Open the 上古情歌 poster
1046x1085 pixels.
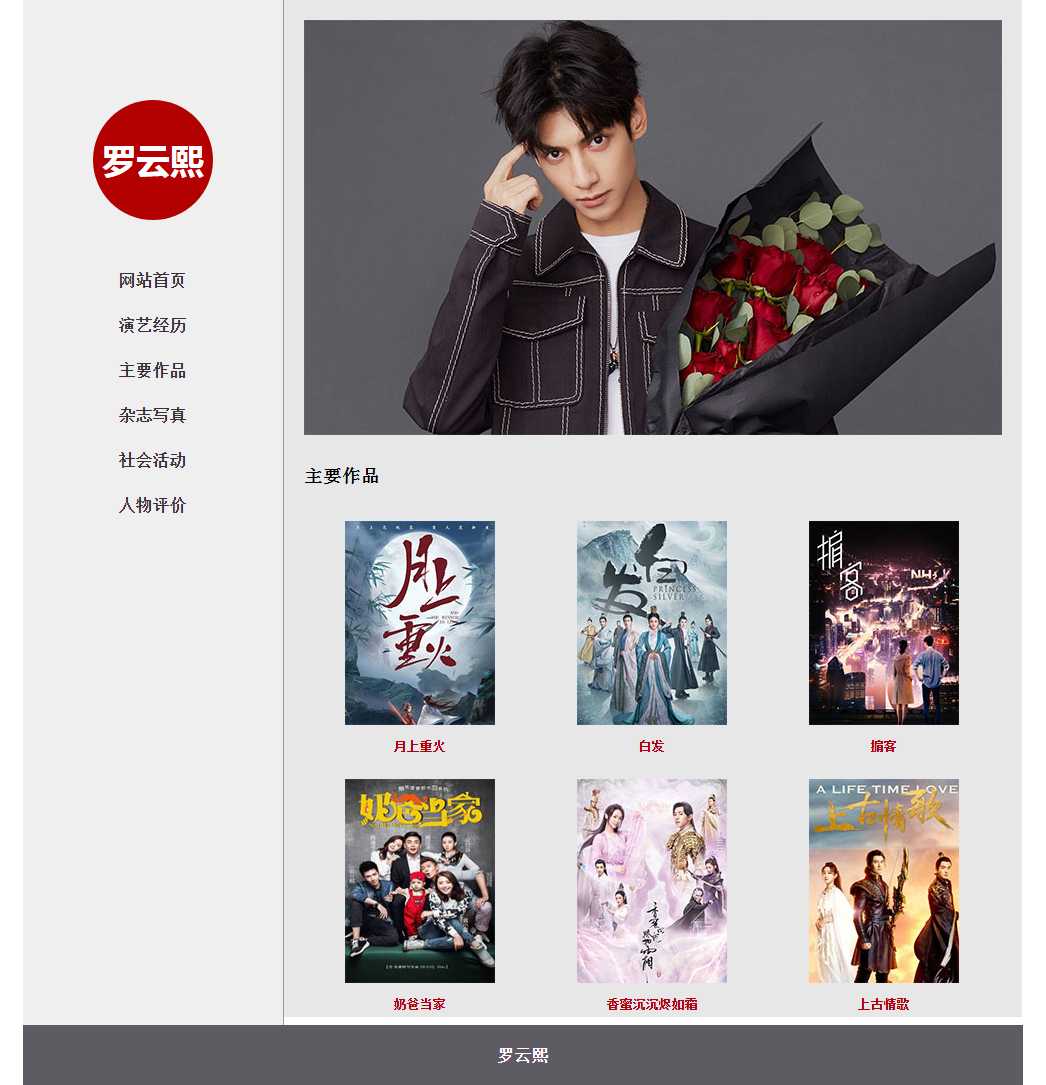point(884,880)
